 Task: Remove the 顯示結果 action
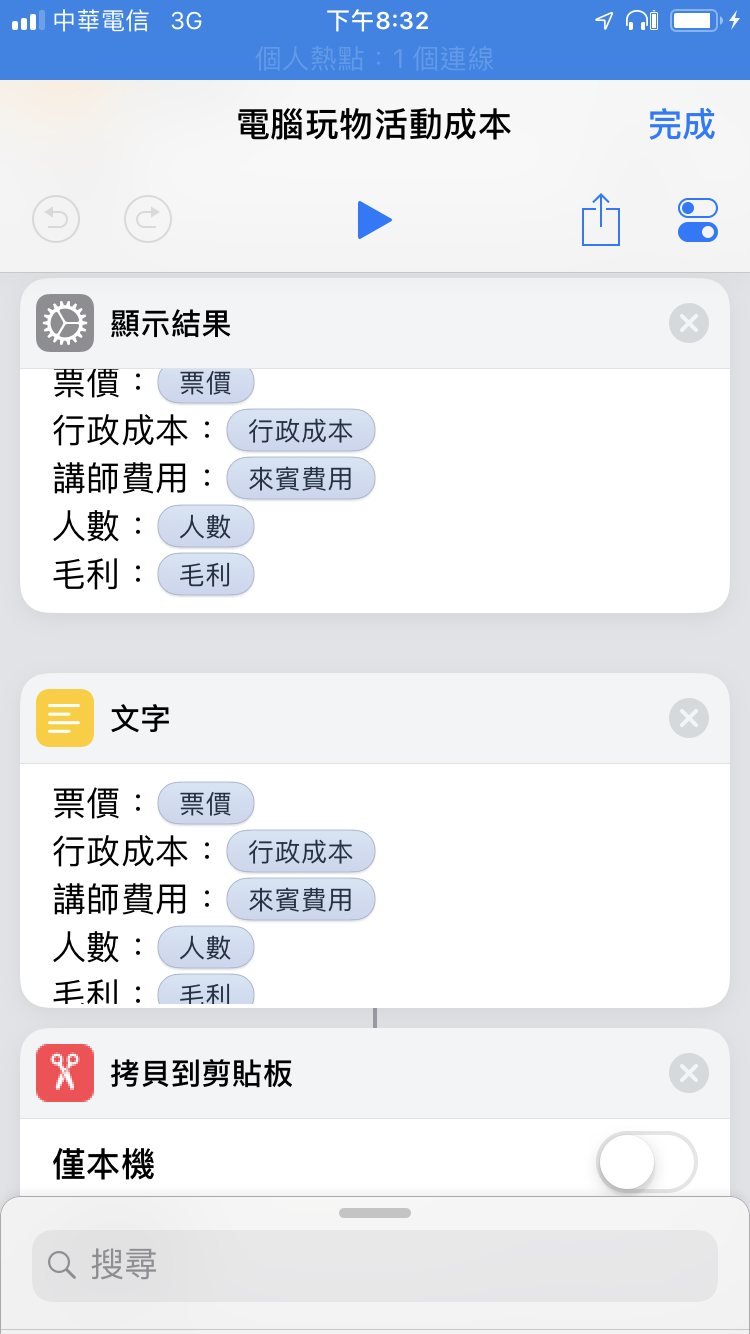click(x=689, y=323)
